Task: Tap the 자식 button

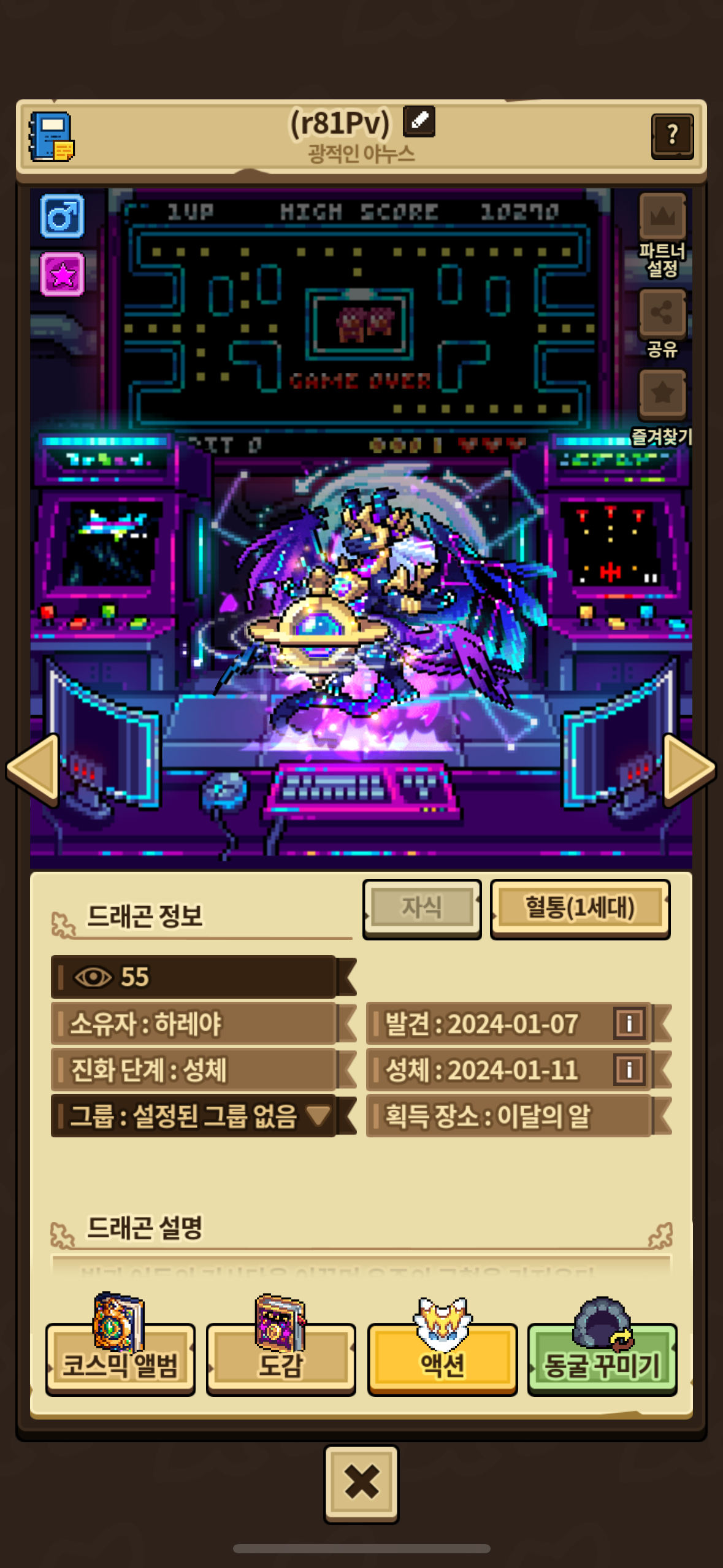Action: point(422,909)
